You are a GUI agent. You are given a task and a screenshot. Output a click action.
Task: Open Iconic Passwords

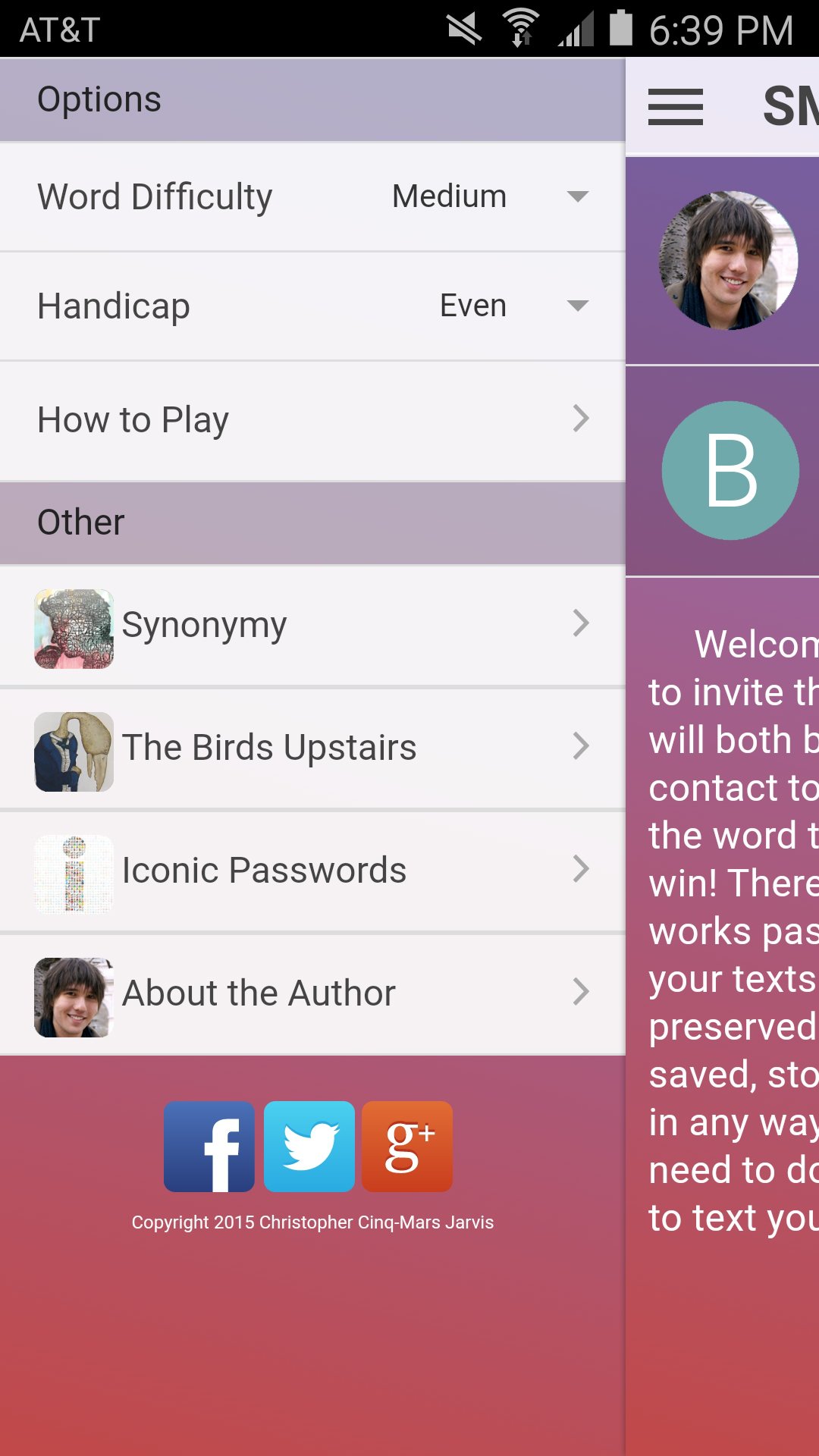pyautogui.click(x=312, y=871)
